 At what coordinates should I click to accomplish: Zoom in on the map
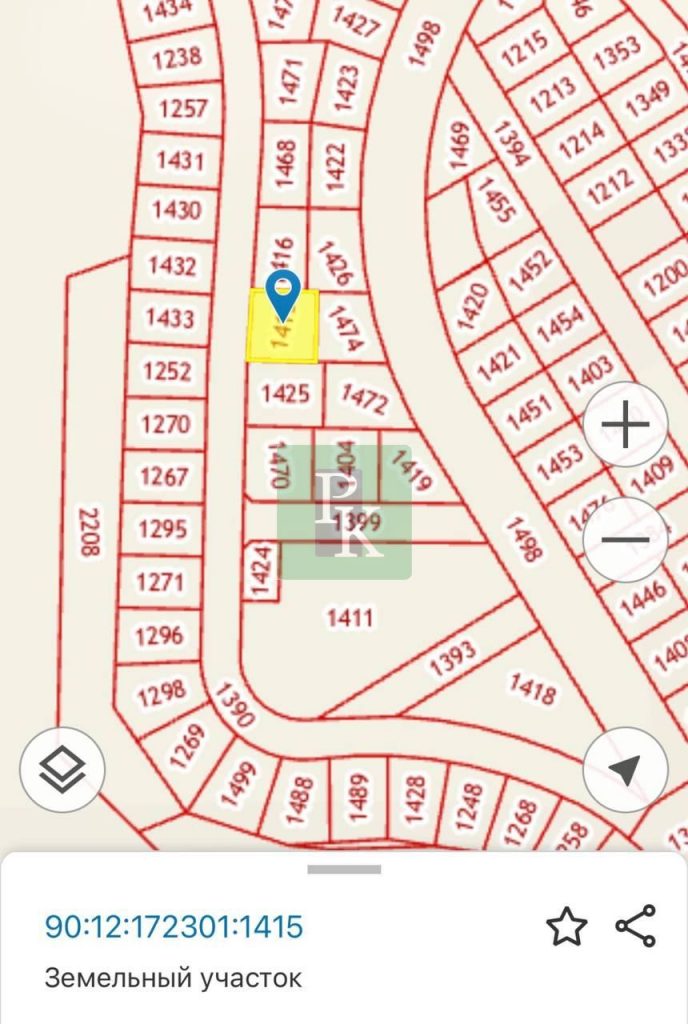pyautogui.click(x=625, y=426)
